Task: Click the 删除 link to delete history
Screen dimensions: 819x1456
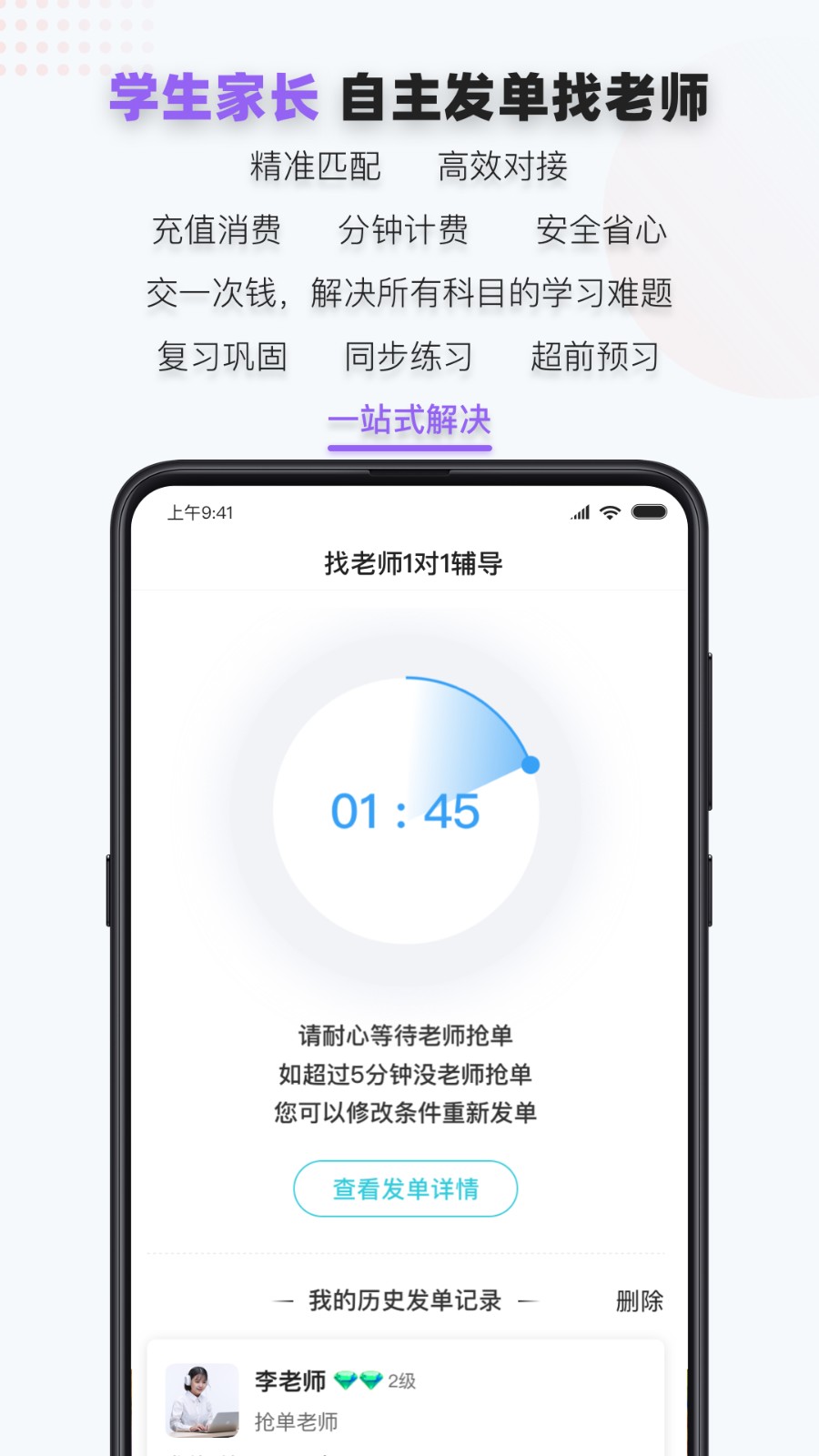Action: click(642, 1300)
